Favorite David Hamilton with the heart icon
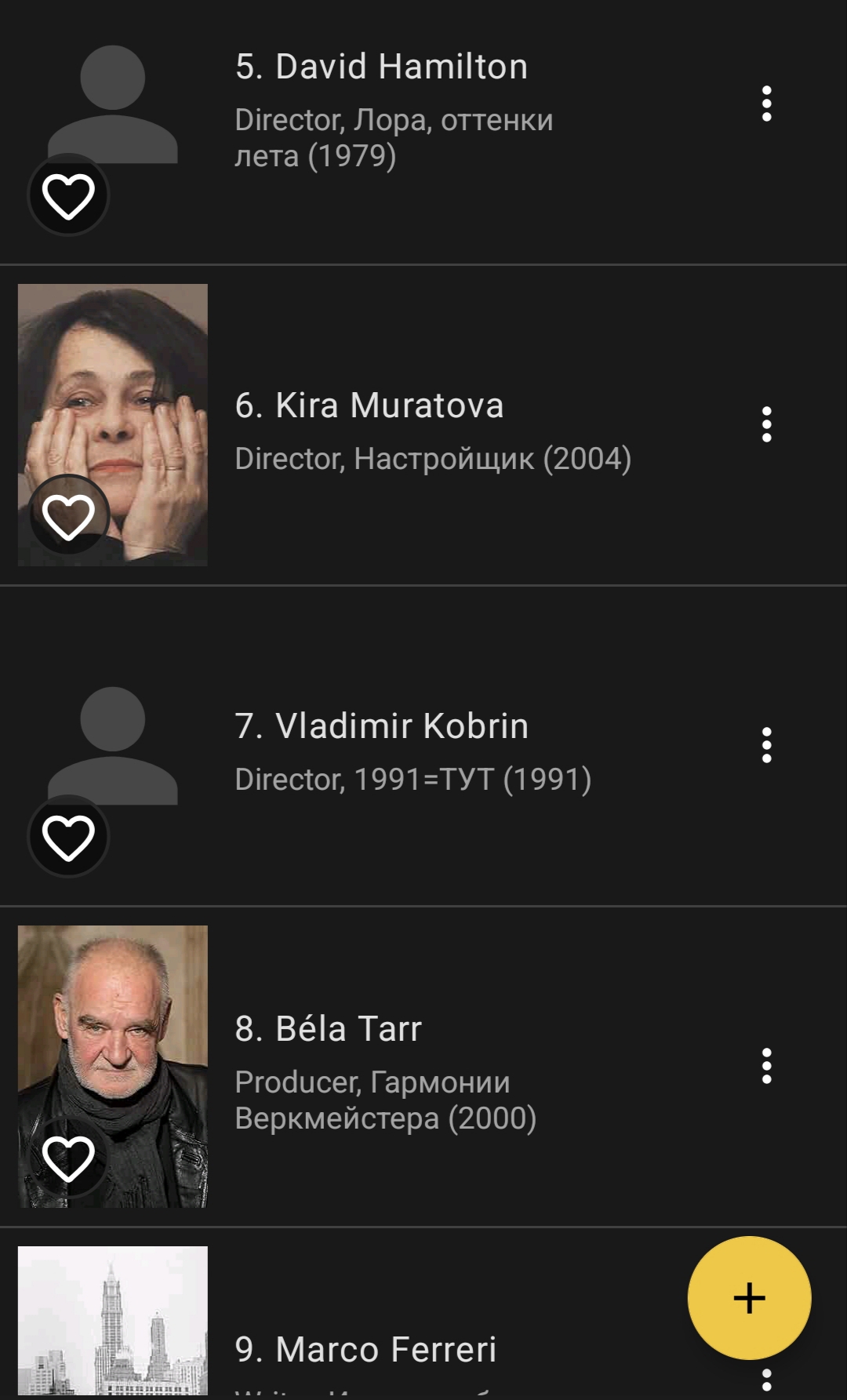The height and width of the screenshot is (1400, 847). click(x=68, y=195)
